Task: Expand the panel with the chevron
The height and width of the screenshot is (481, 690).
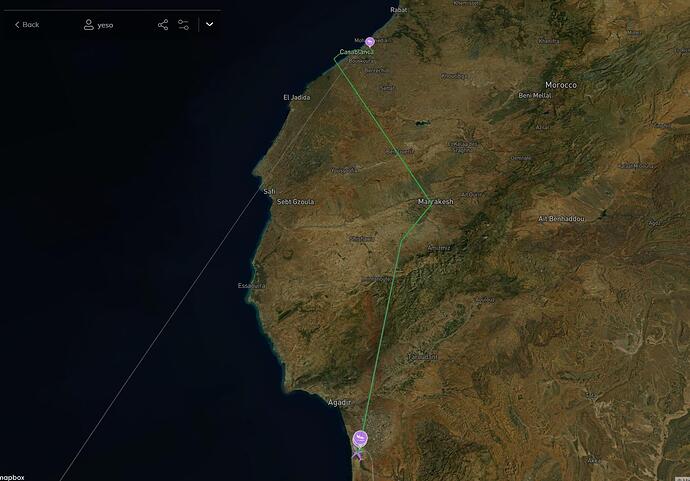Action: click(210, 24)
